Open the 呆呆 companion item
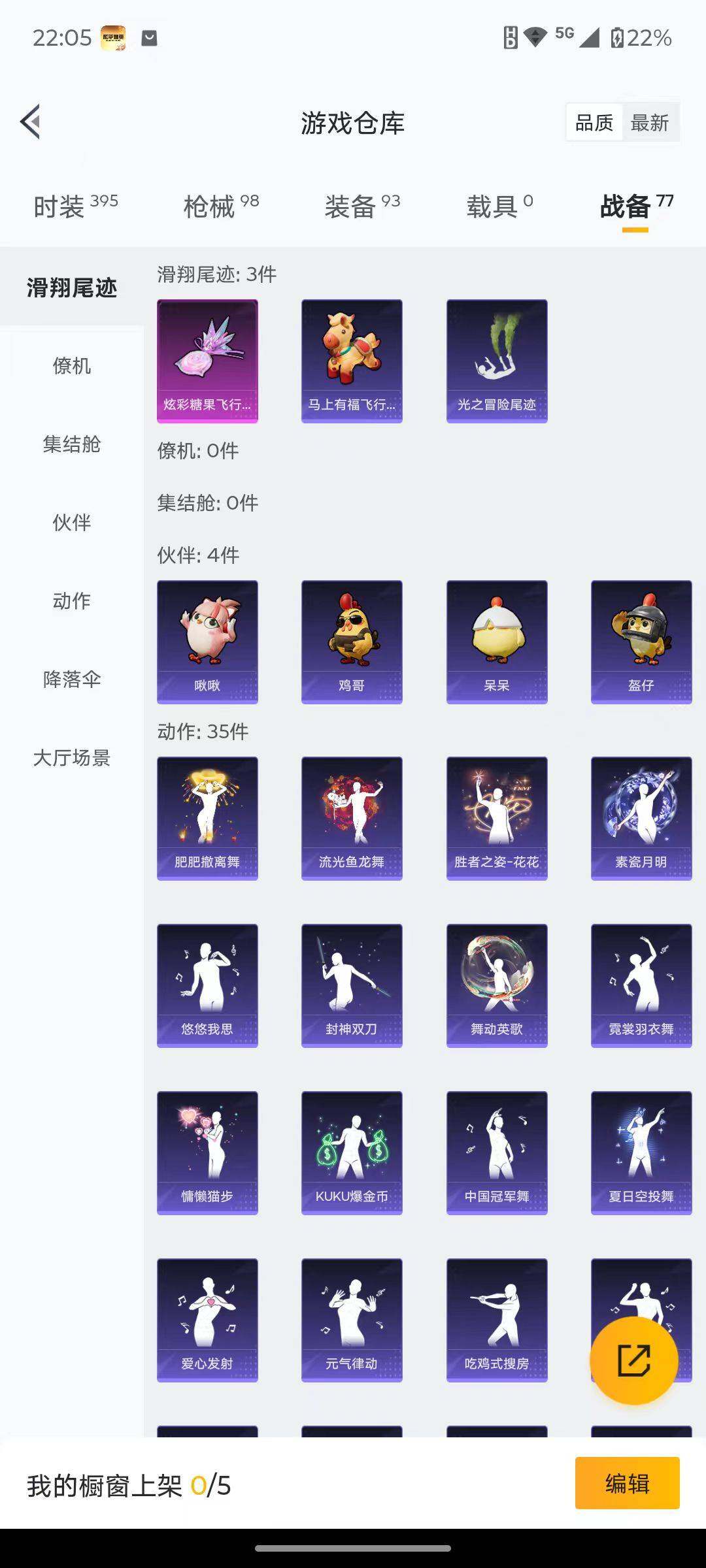The image size is (706, 1568). pyautogui.click(x=497, y=640)
